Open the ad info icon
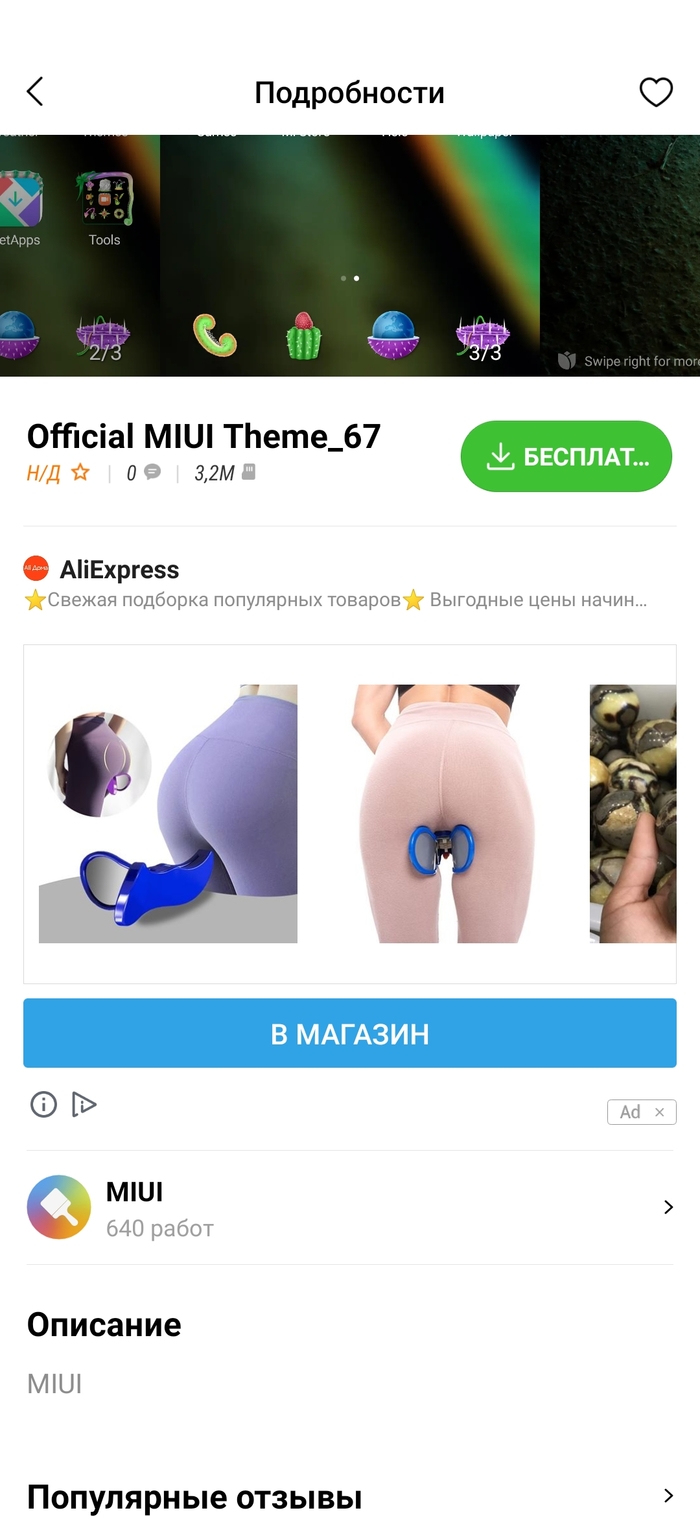The height and width of the screenshot is (1517, 700). (x=44, y=1104)
